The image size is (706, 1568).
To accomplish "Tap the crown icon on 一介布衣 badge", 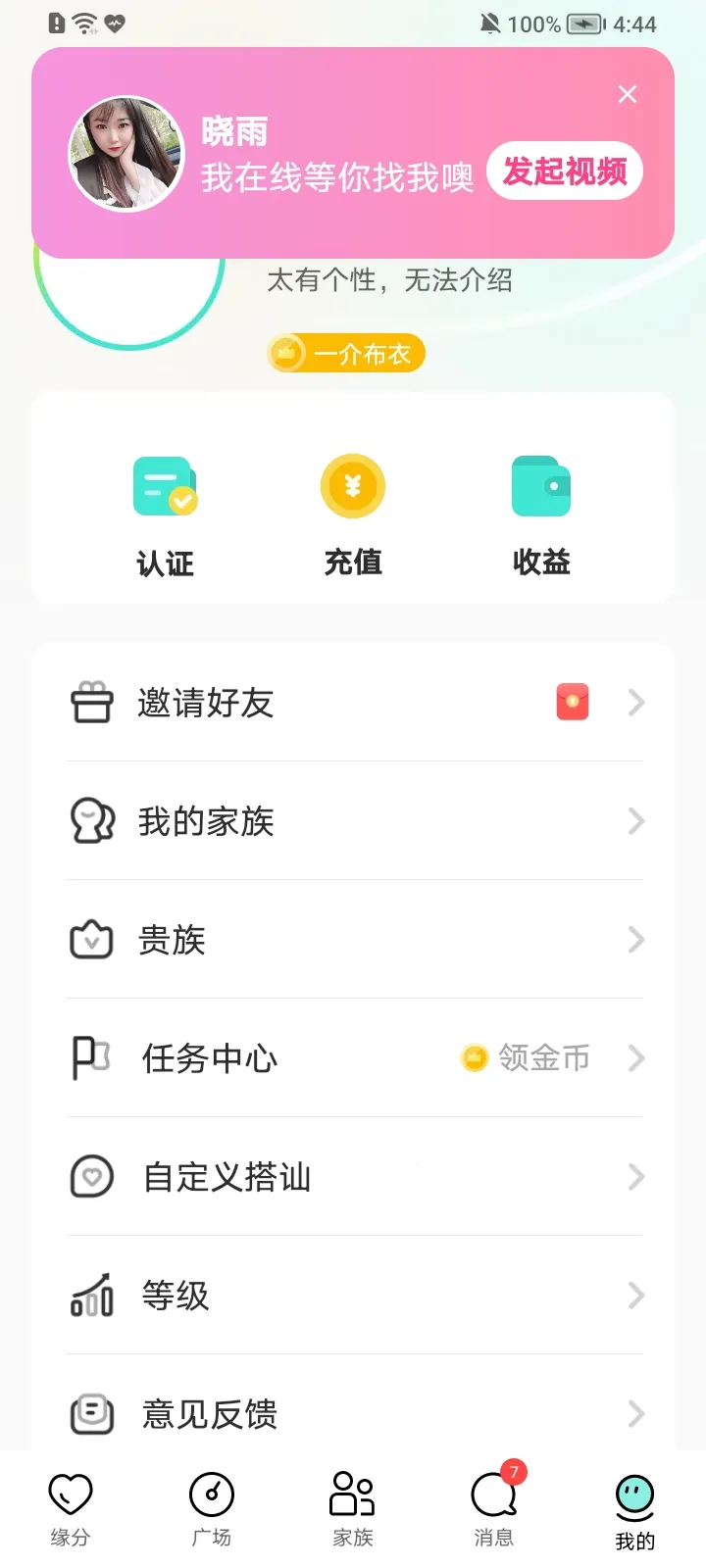I will [x=285, y=352].
